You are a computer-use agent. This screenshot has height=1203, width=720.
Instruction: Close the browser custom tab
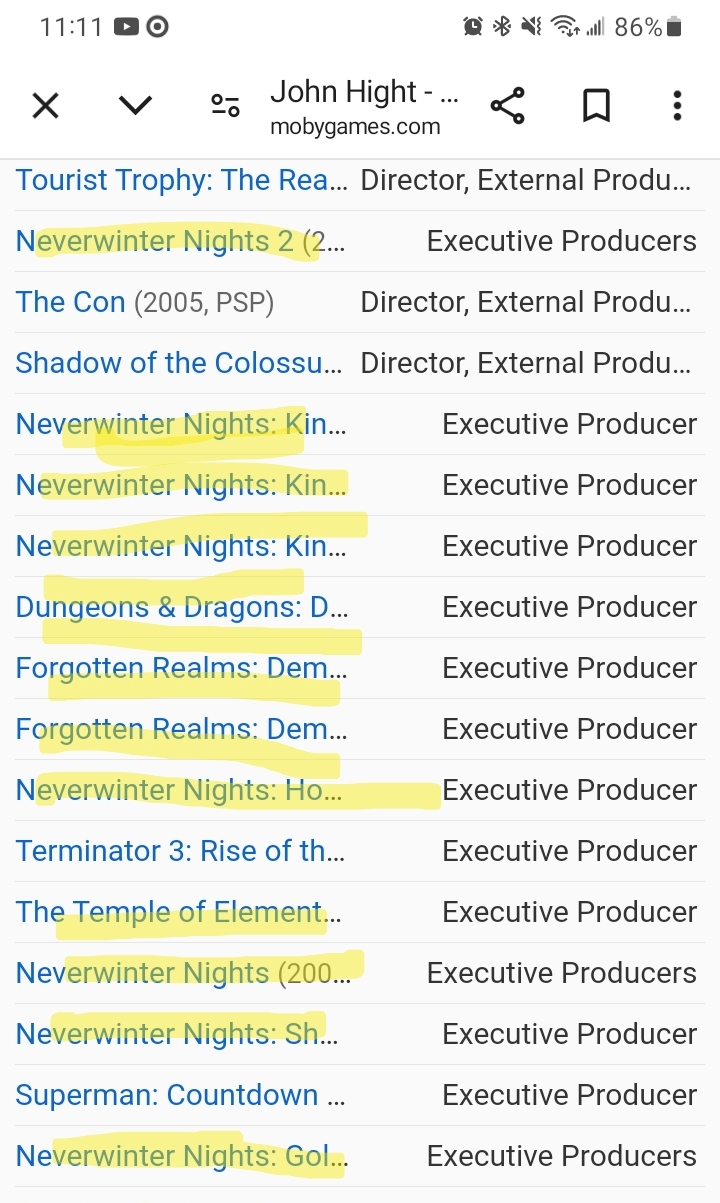click(46, 106)
